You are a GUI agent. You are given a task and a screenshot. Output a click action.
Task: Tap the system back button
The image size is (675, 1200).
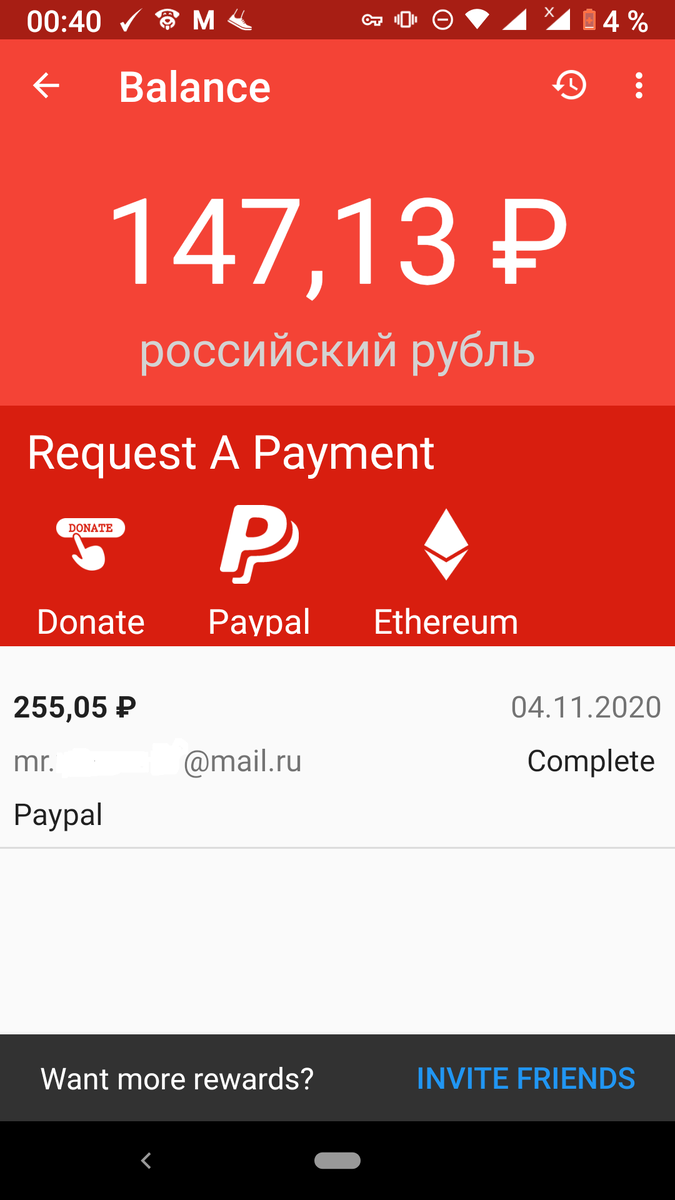[x=146, y=1161]
